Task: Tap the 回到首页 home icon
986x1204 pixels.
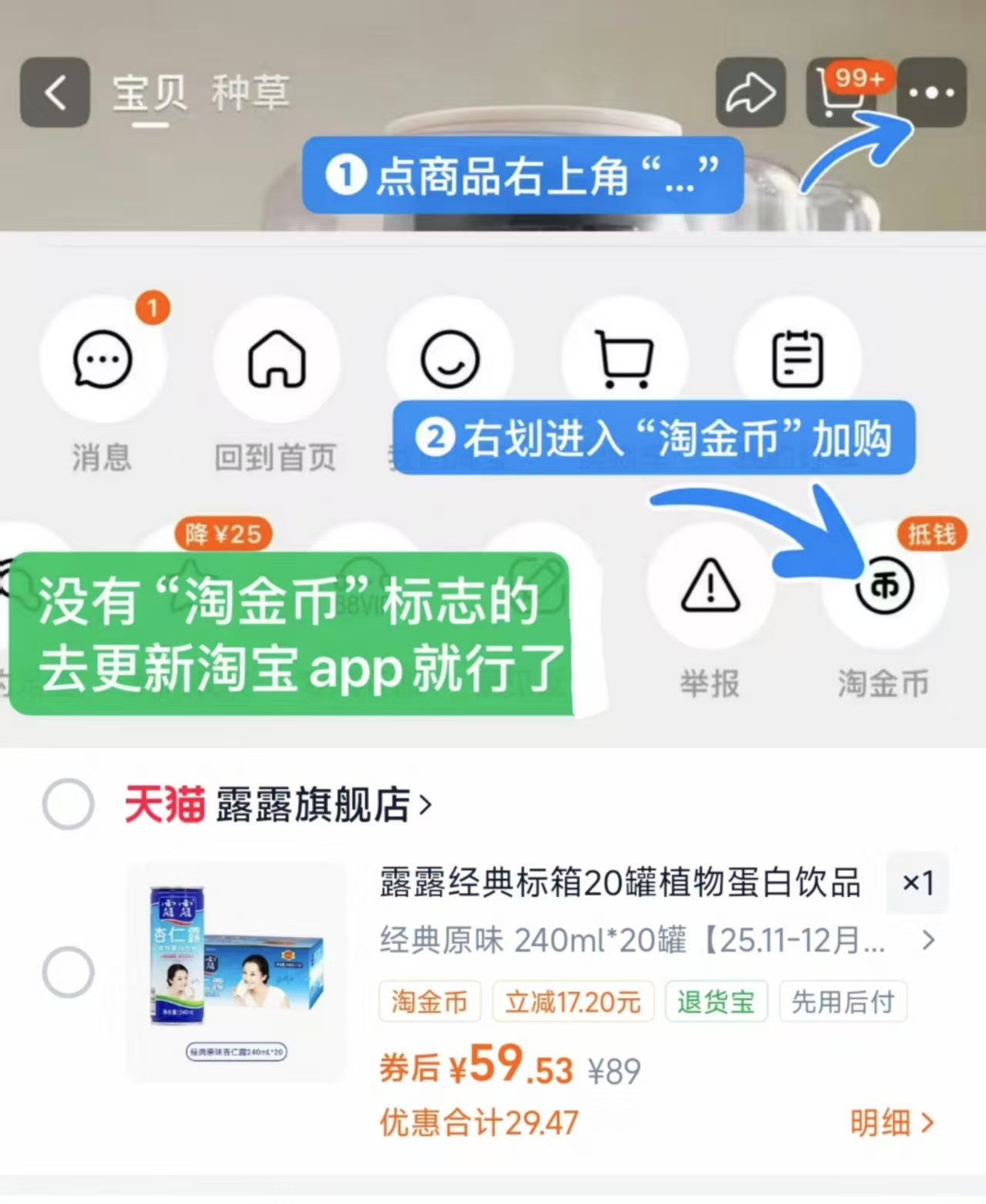Action: 277,361
